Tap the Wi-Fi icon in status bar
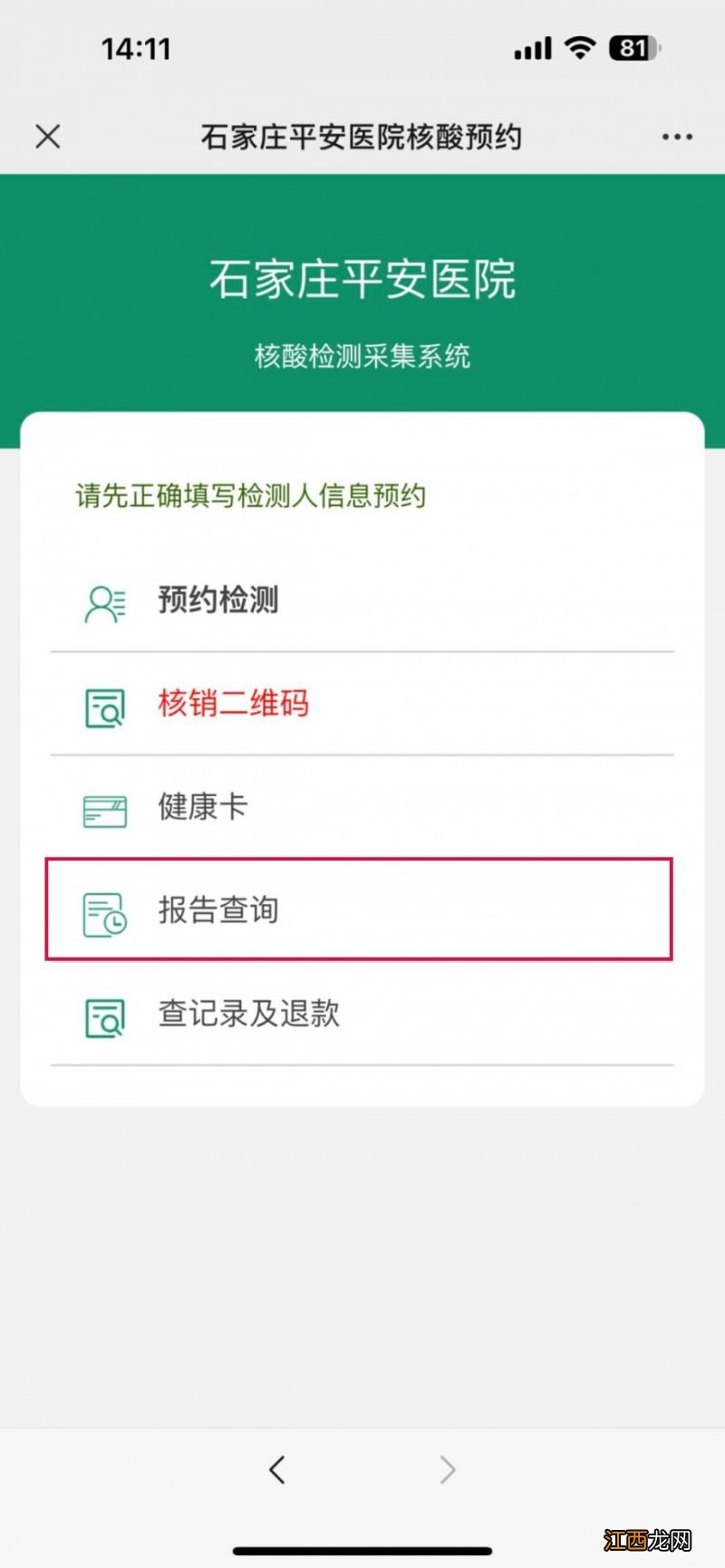Viewport: 725px width, 1568px height. tap(577, 47)
